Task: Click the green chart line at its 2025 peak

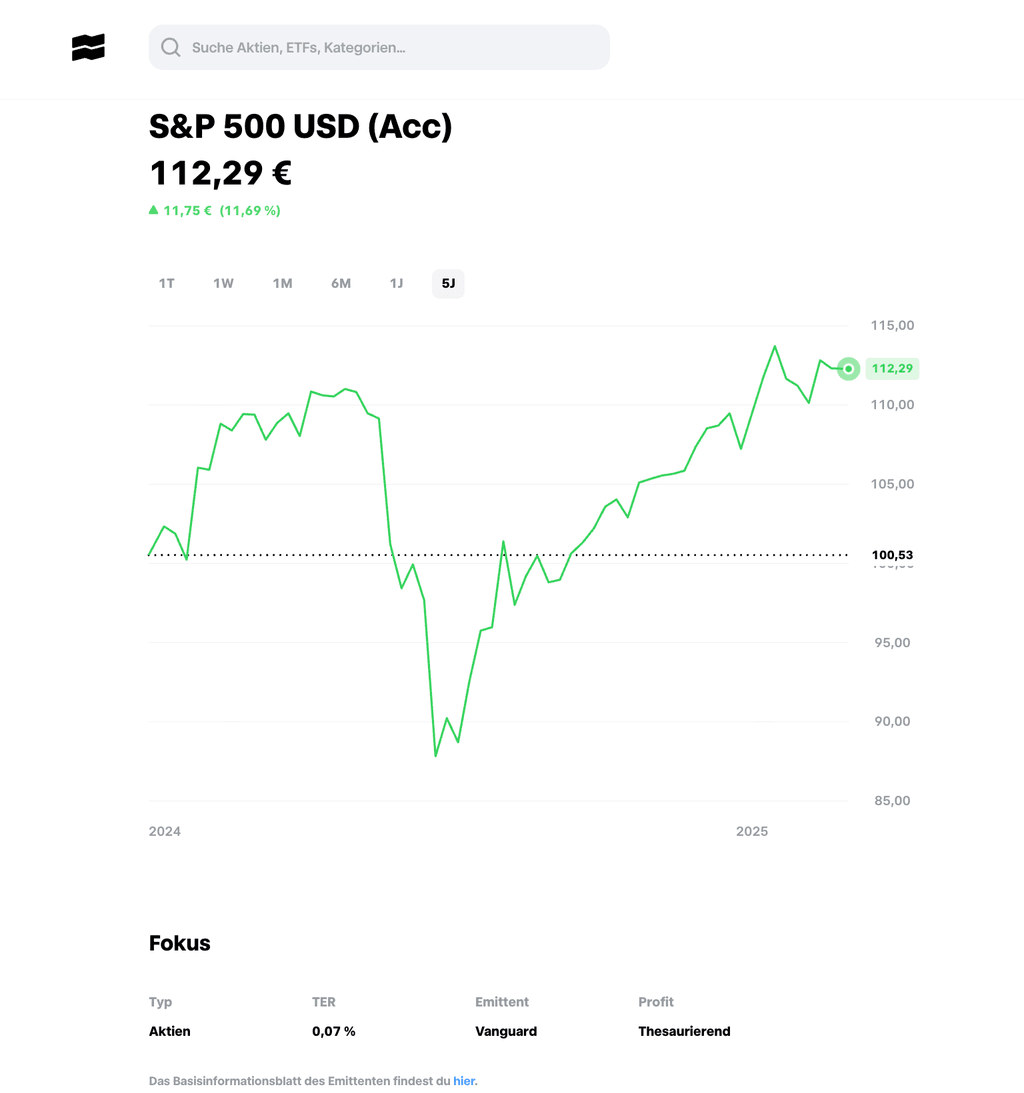Action: (x=776, y=346)
